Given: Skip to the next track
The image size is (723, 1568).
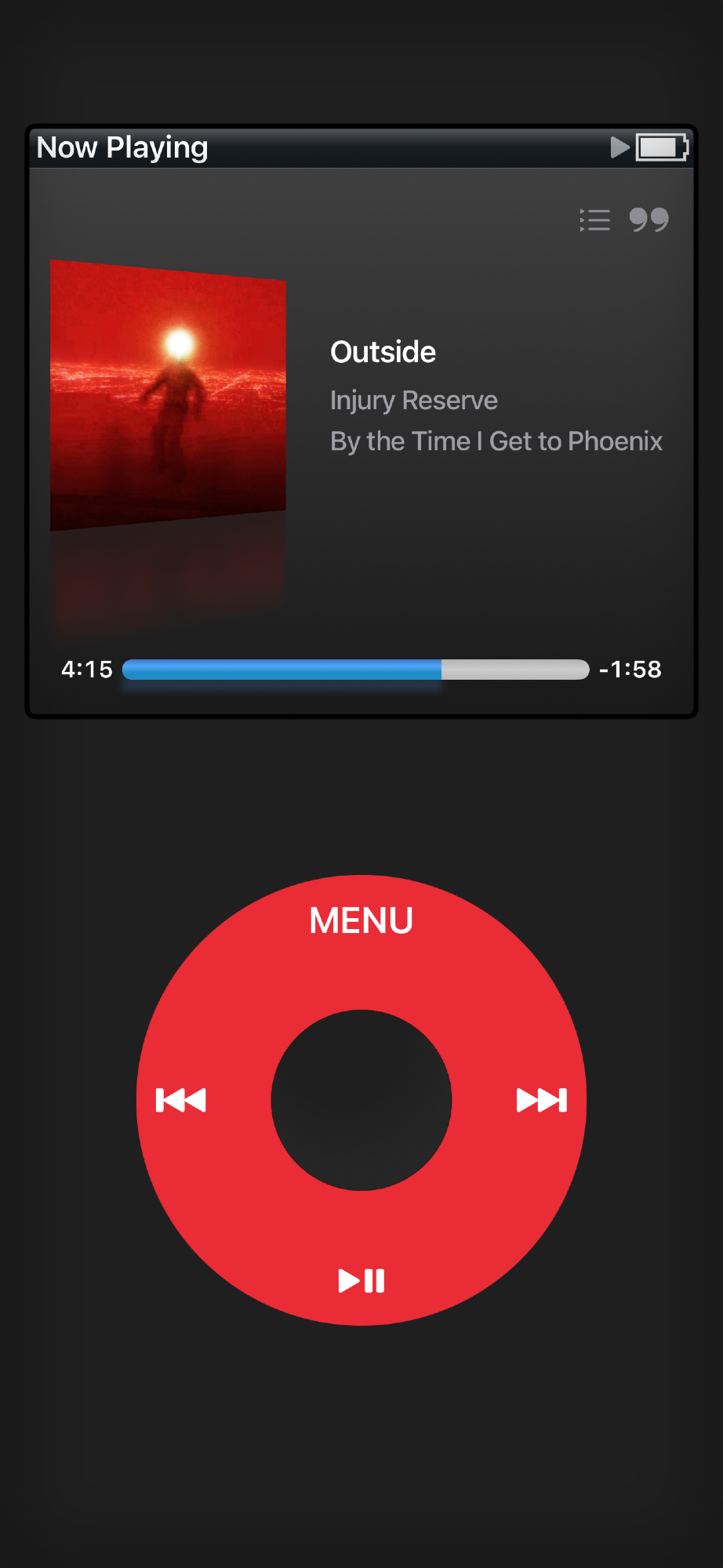Looking at the screenshot, I should point(541,1100).
